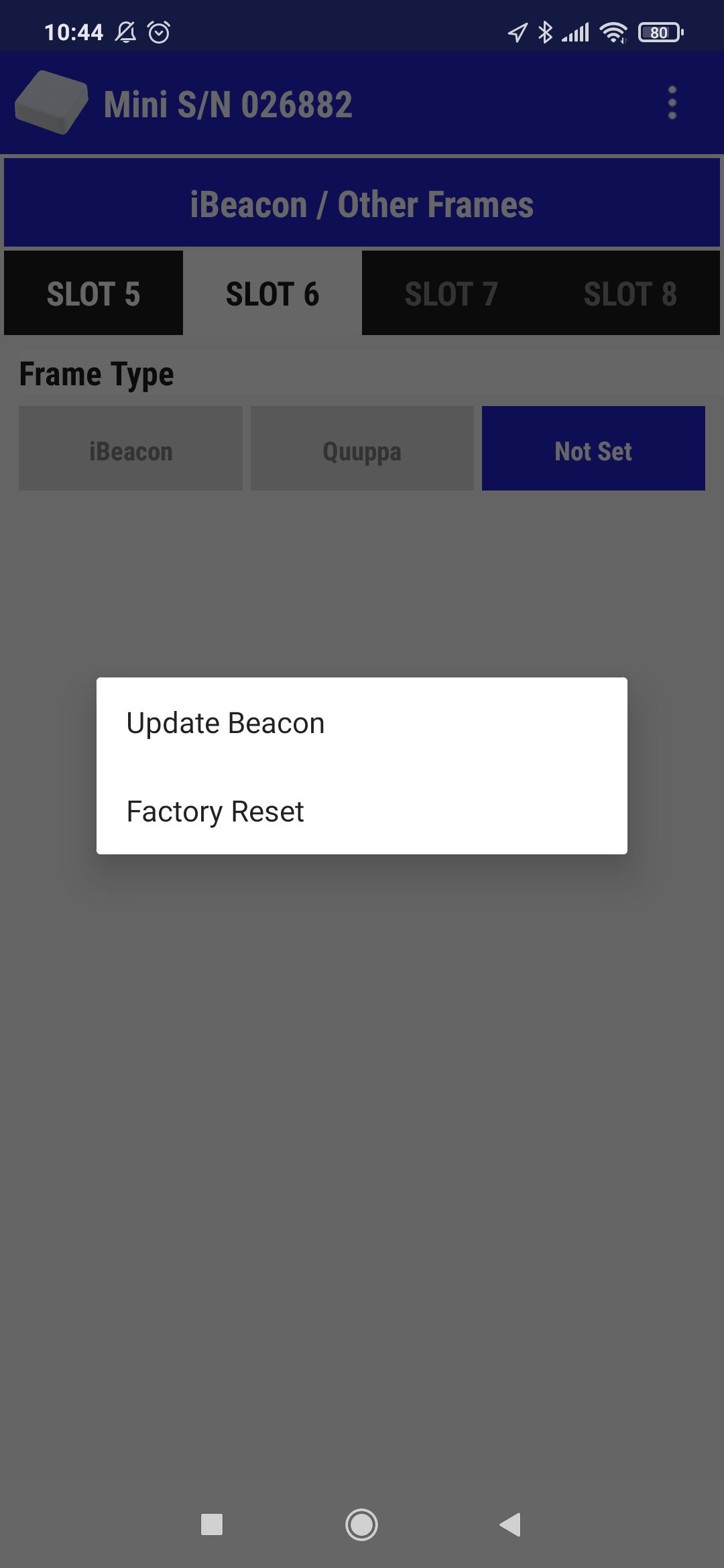Go back using the system back button
Screen dimensions: 724x1568
click(510, 1524)
